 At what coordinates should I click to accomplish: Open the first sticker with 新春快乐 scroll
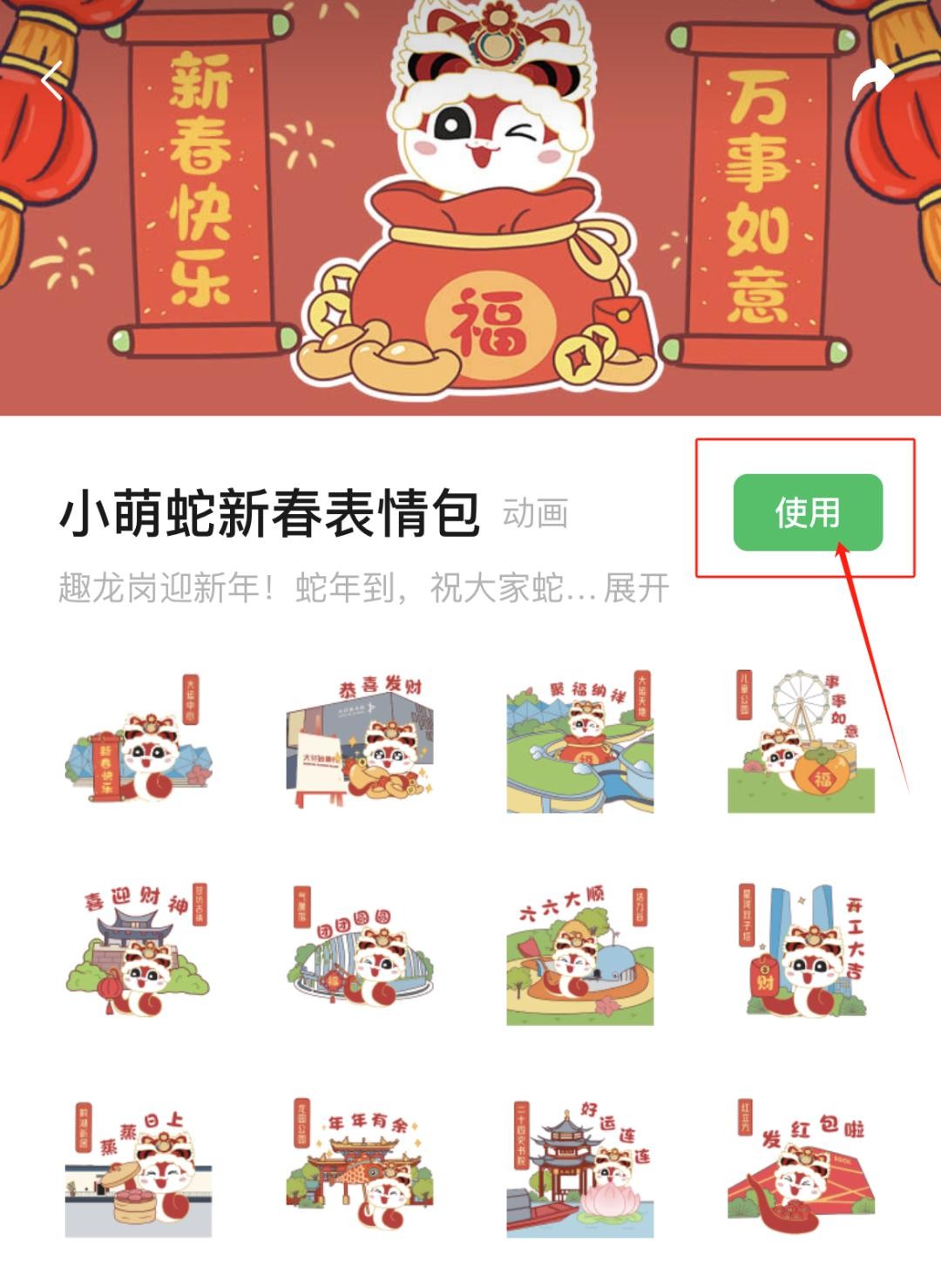click(139, 742)
